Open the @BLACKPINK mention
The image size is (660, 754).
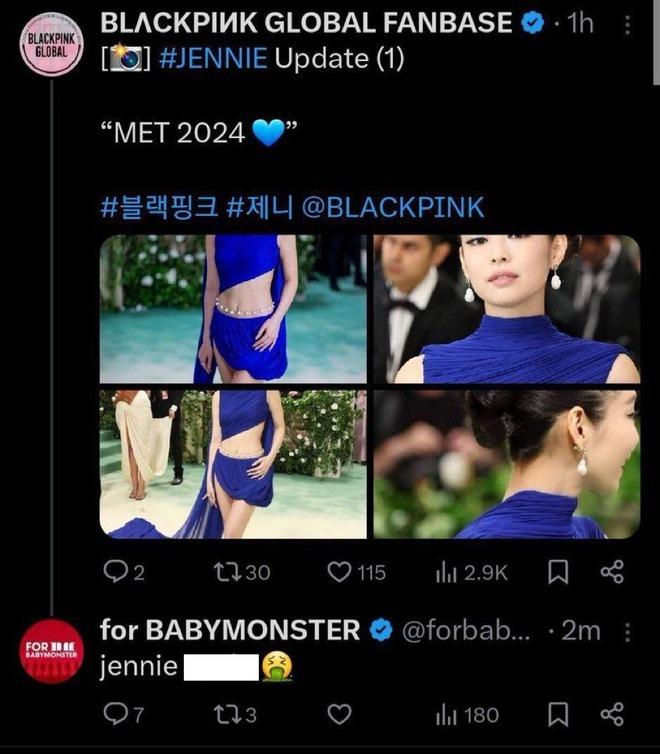click(392, 207)
